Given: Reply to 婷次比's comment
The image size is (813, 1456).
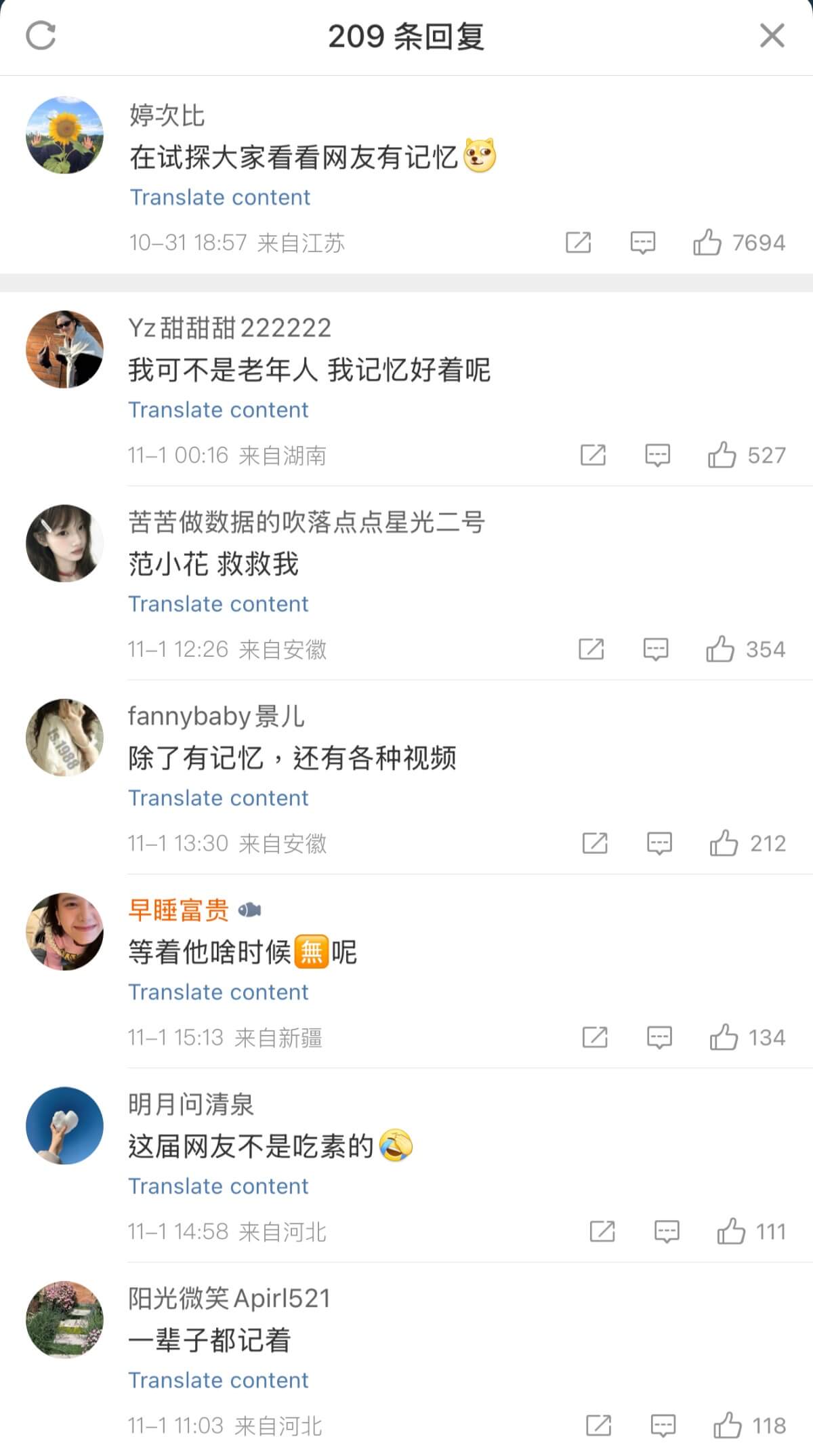Looking at the screenshot, I should point(642,242).
